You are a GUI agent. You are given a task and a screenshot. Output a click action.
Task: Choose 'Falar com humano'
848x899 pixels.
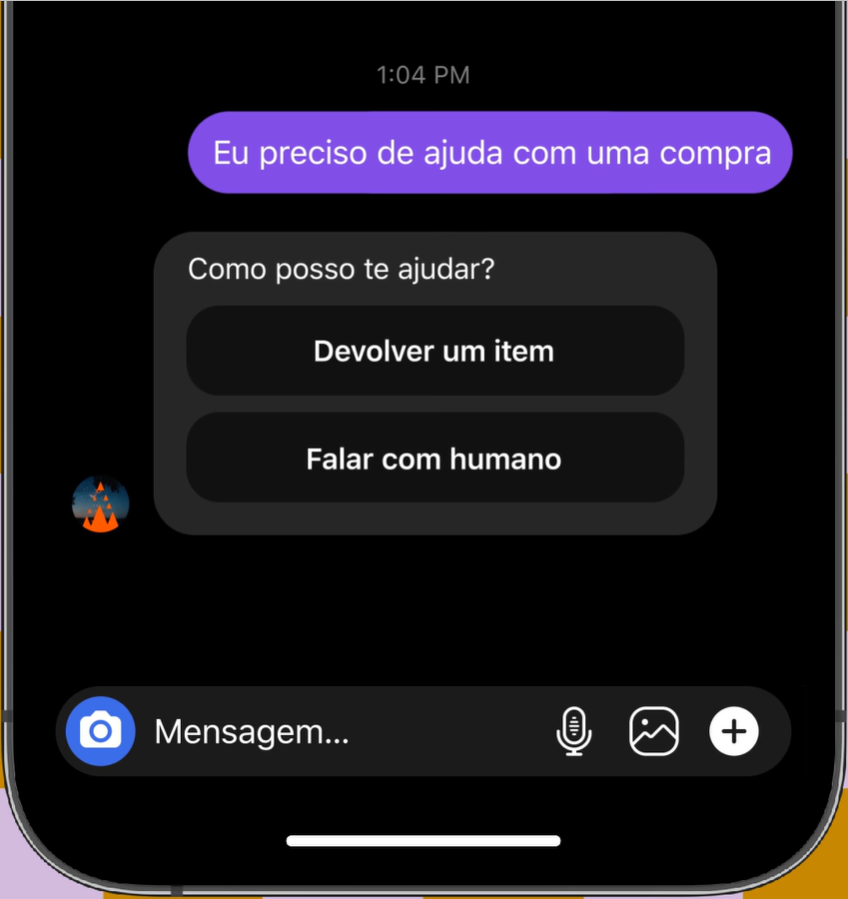(434, 459)
